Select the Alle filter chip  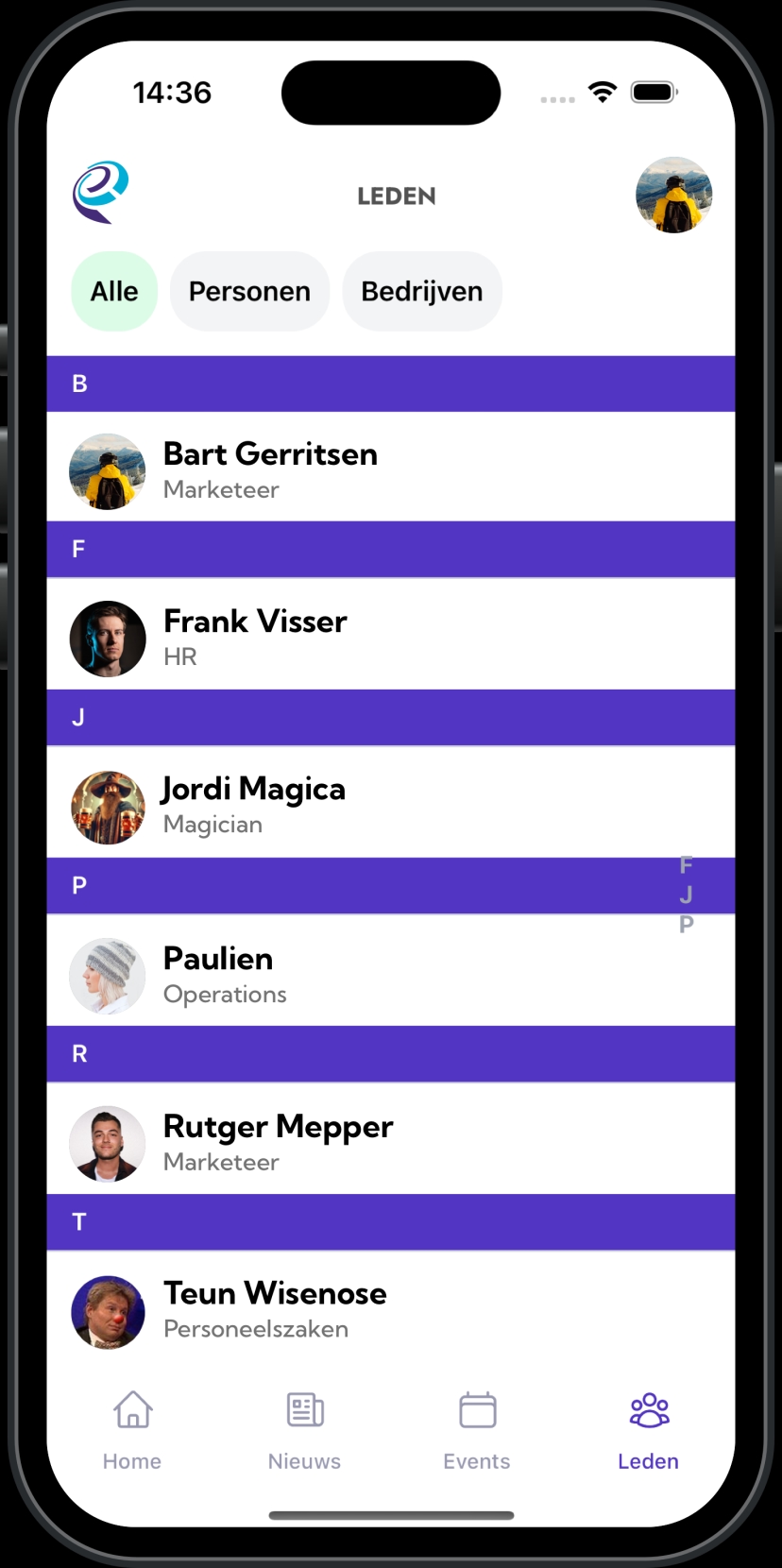pos(114,292)
